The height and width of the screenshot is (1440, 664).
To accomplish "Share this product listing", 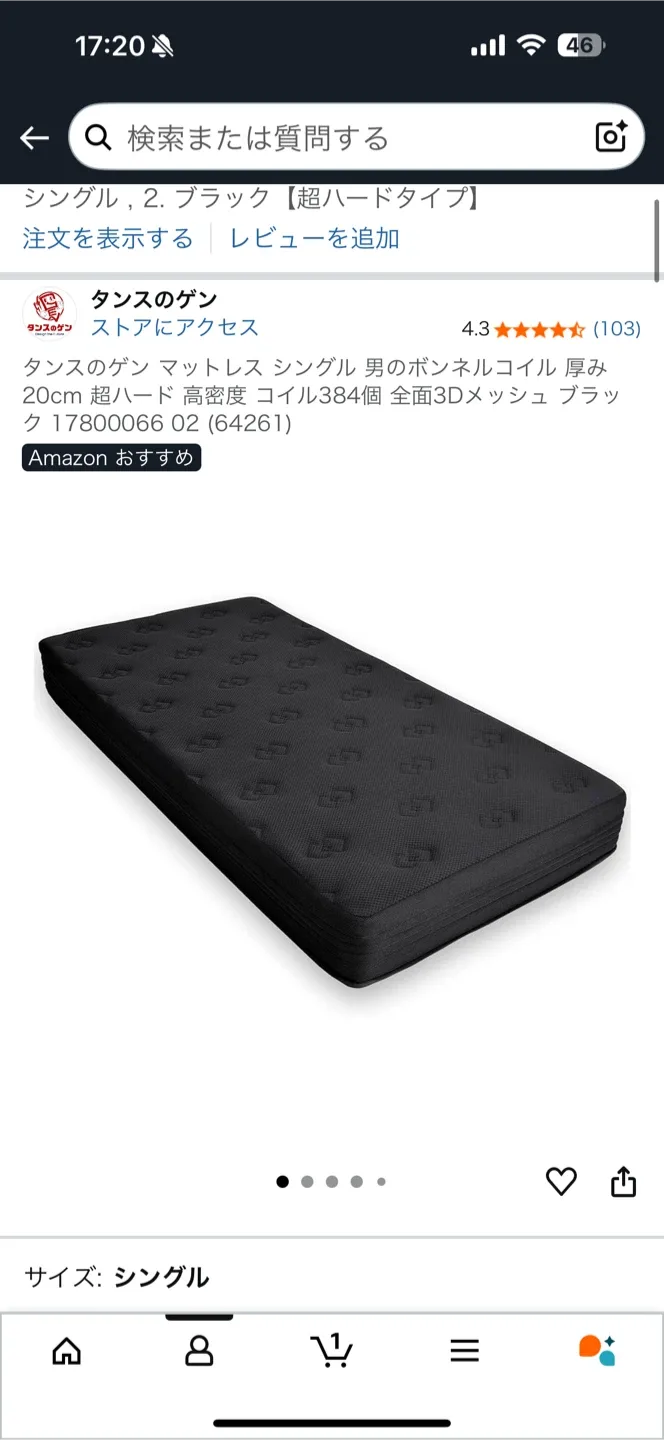I will point(623,1182).
